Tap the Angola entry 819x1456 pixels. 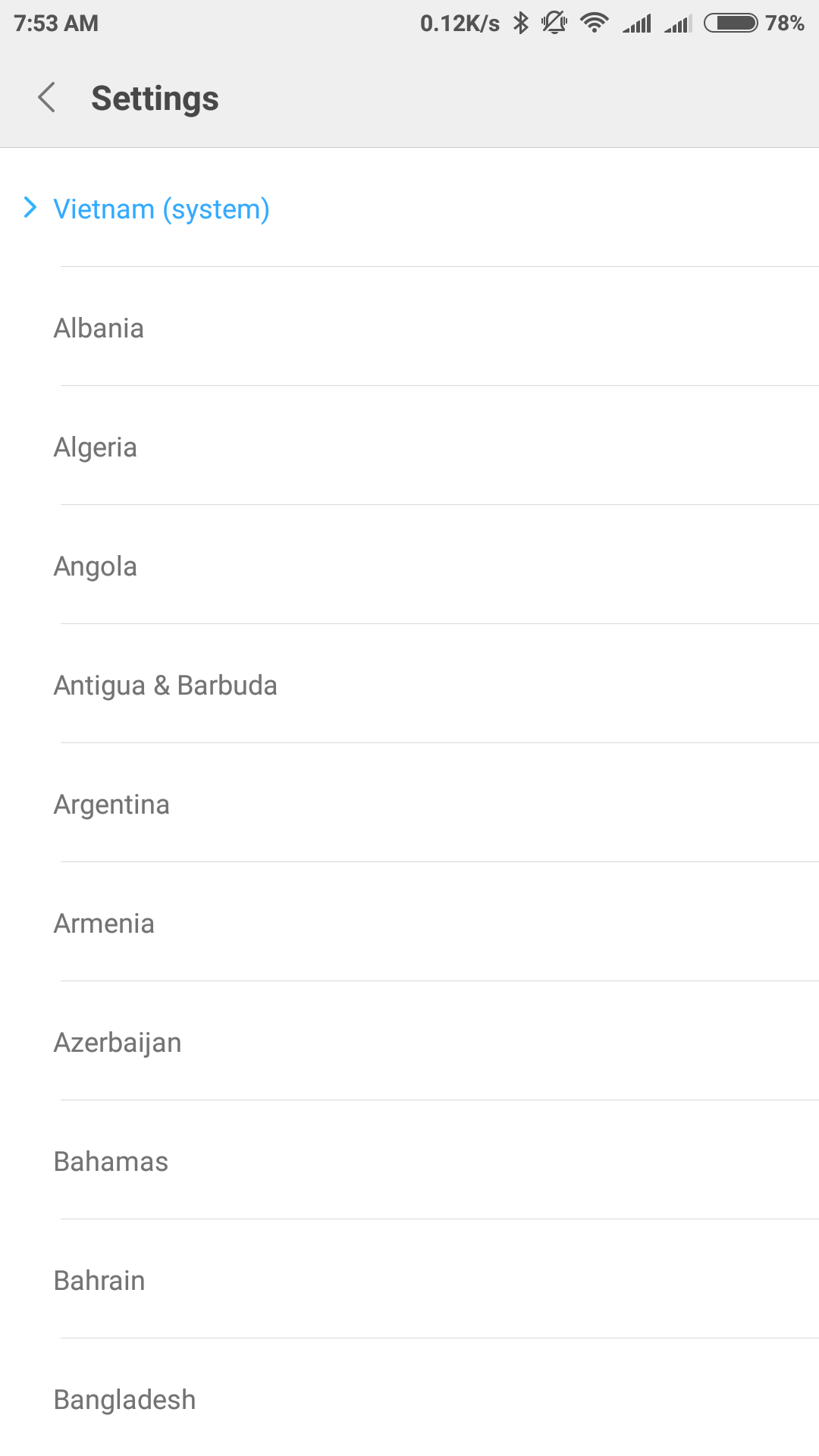coord(409,565)
